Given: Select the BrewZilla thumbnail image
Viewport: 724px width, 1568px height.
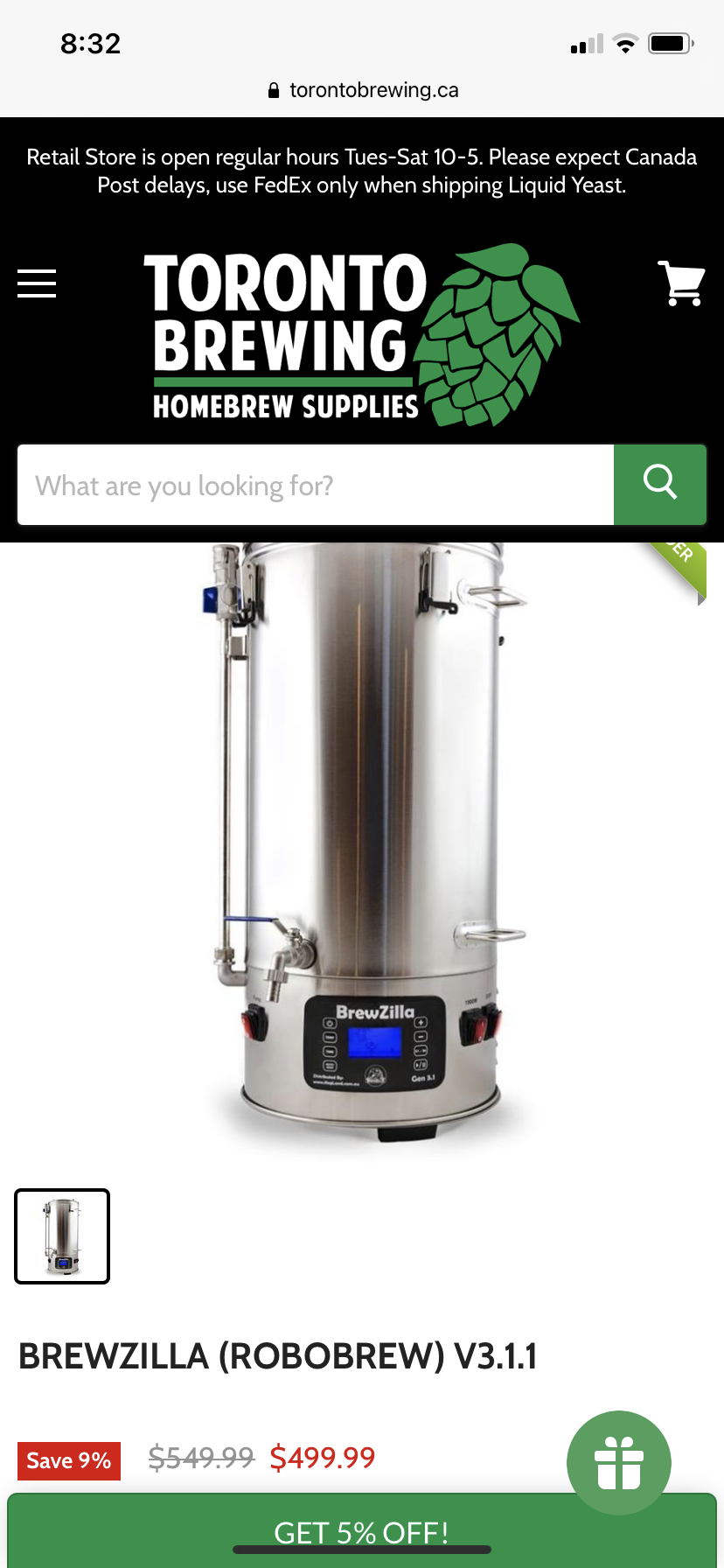Looking at the screenshot, I should point(62,1236).
